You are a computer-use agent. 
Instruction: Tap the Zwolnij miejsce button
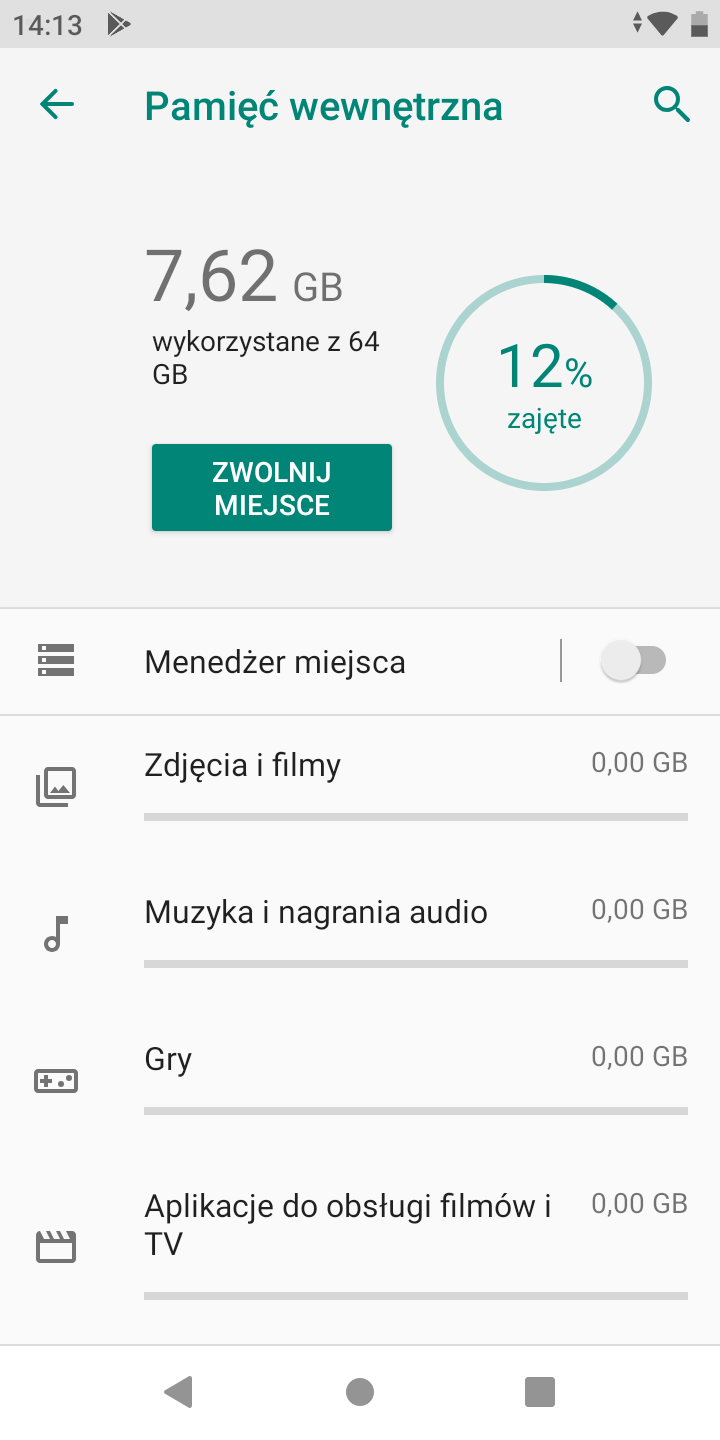tap(272, 488)
